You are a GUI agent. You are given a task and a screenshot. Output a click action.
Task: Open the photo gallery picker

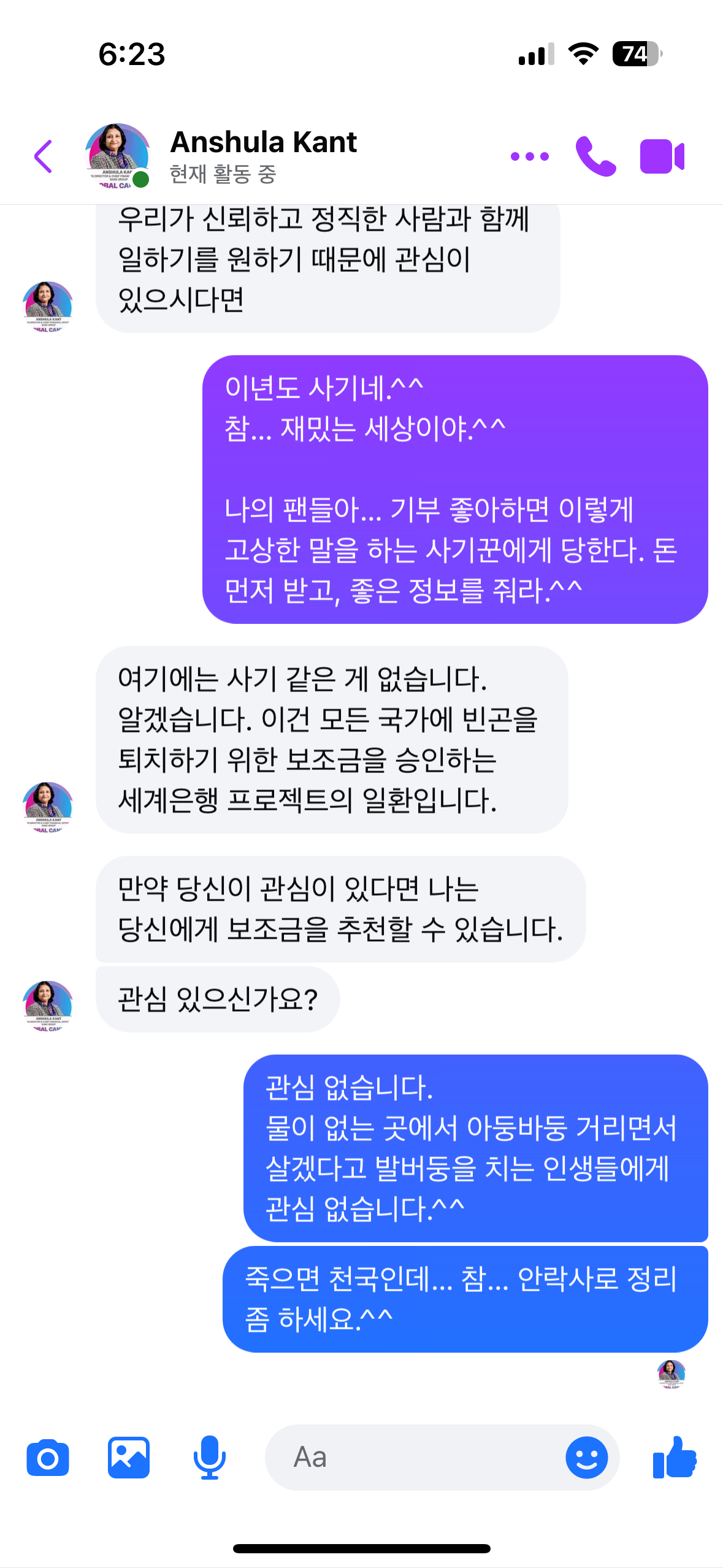[129, 1458]
